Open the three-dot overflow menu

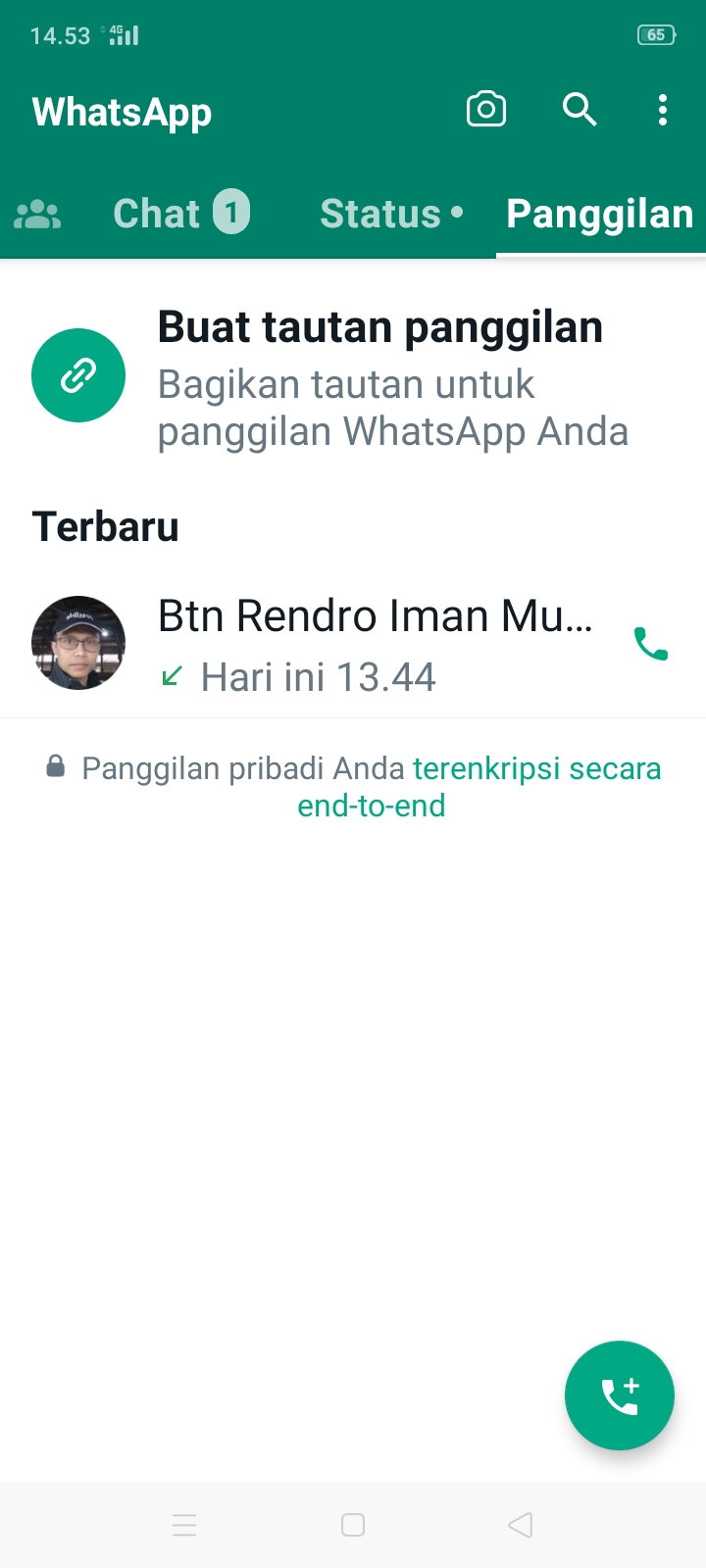pos(663,110)
